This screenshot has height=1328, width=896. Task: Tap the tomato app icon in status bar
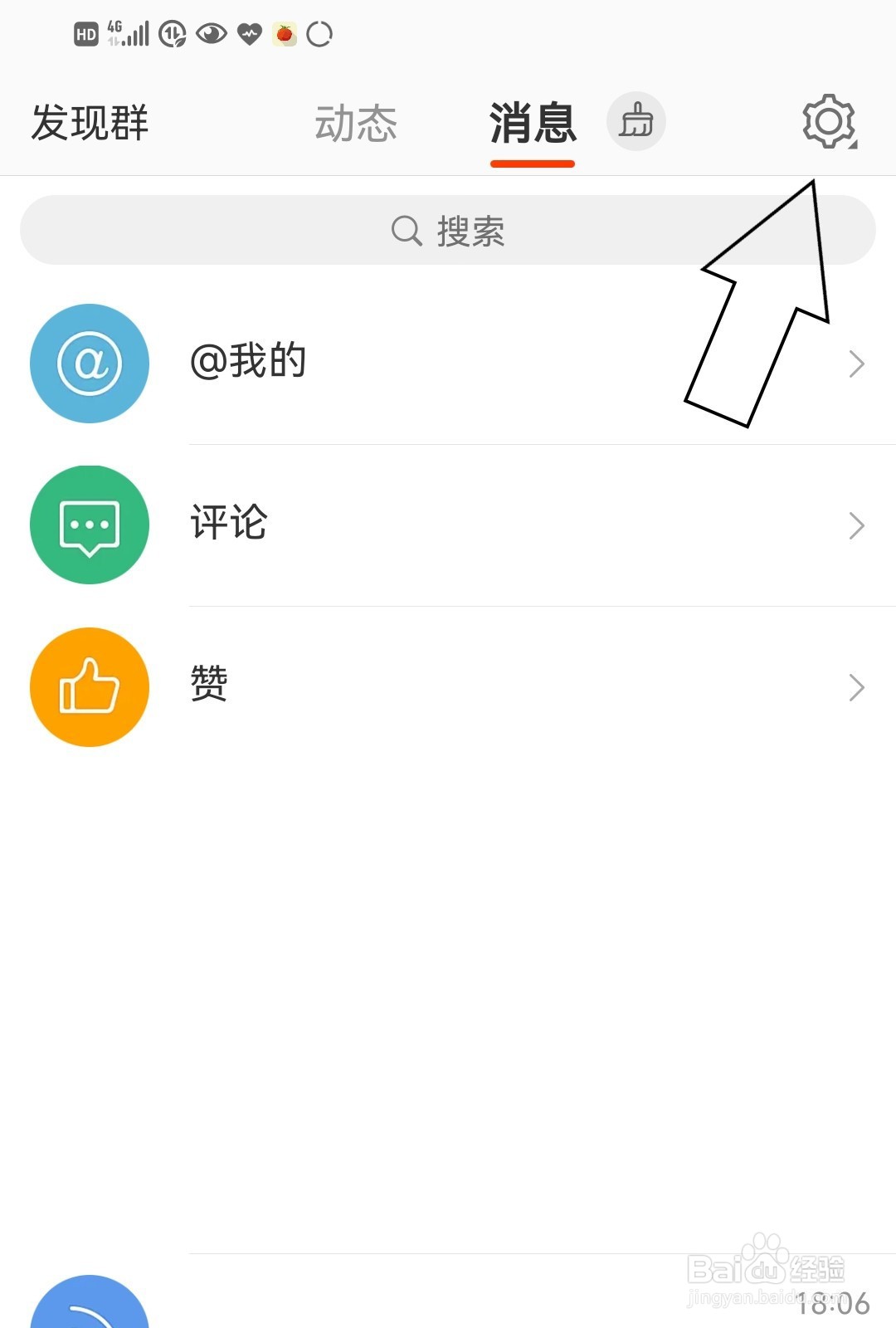pos(283,33)
